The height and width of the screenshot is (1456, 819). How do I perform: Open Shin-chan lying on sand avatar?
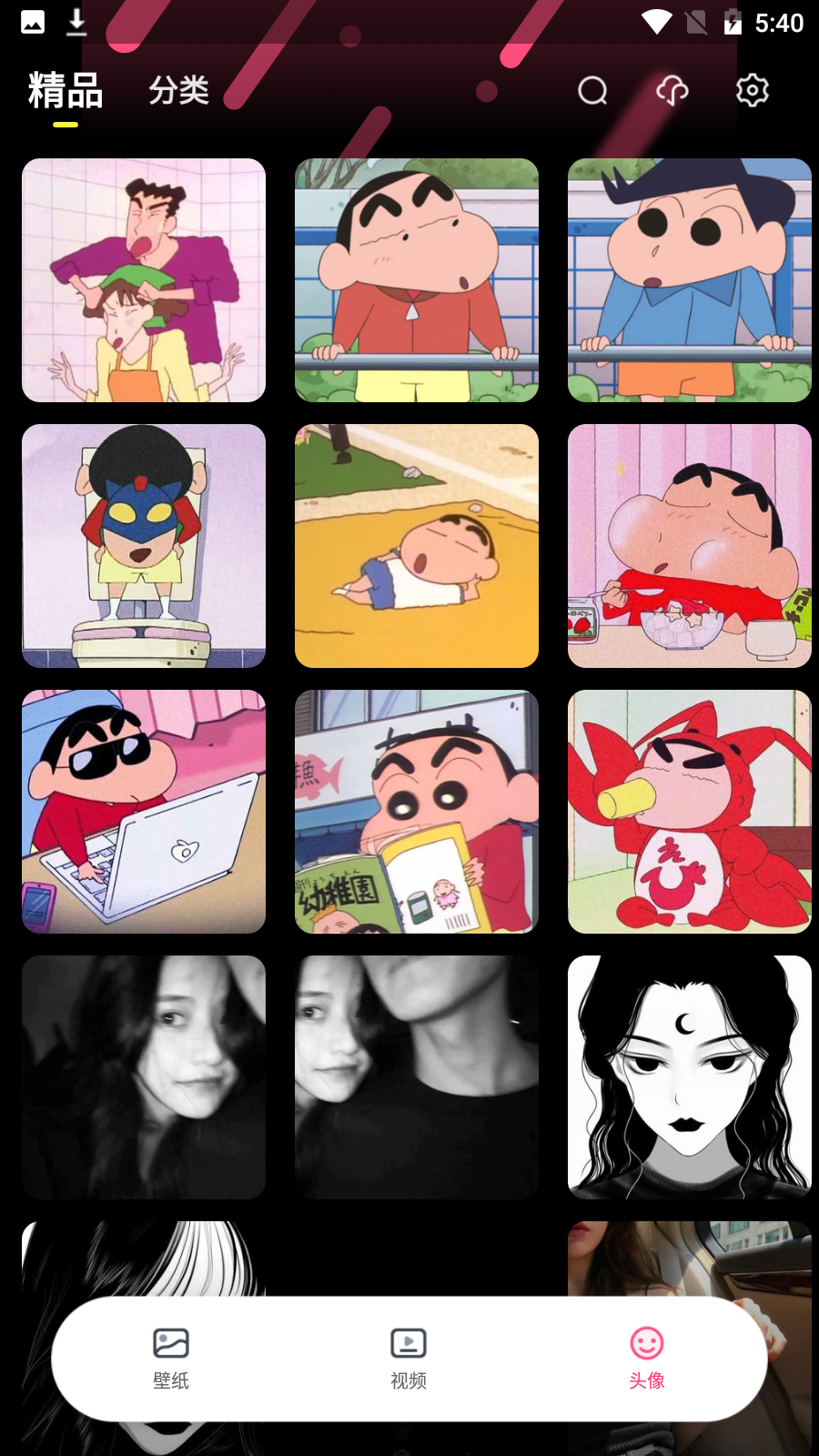click(x=417, y=546)
